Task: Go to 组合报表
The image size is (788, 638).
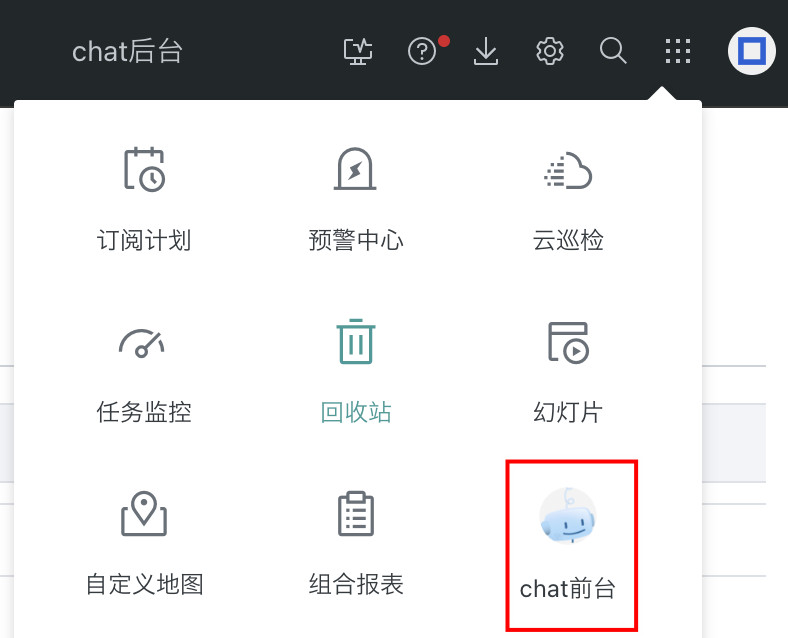Action: 356,542
